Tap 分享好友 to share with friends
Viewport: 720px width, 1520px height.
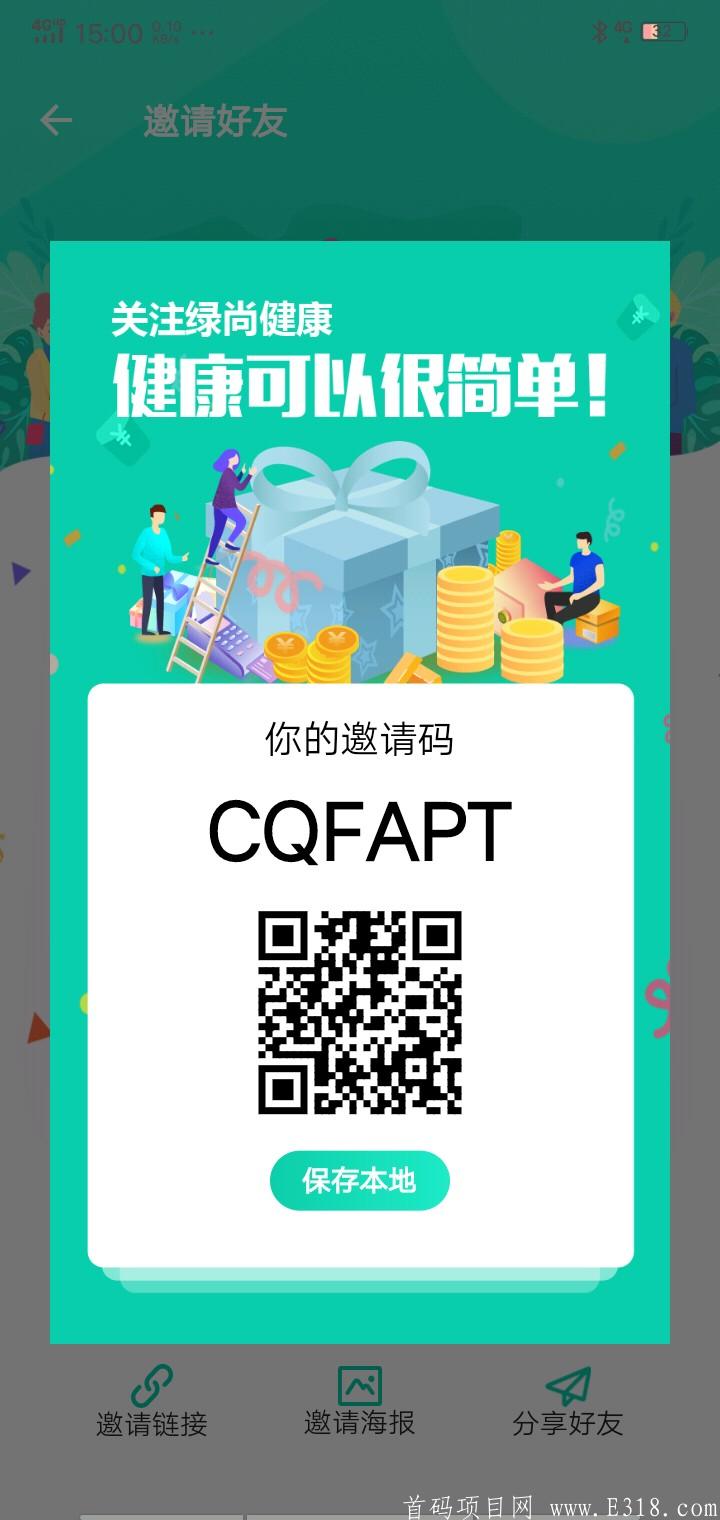coord(568,1402)
